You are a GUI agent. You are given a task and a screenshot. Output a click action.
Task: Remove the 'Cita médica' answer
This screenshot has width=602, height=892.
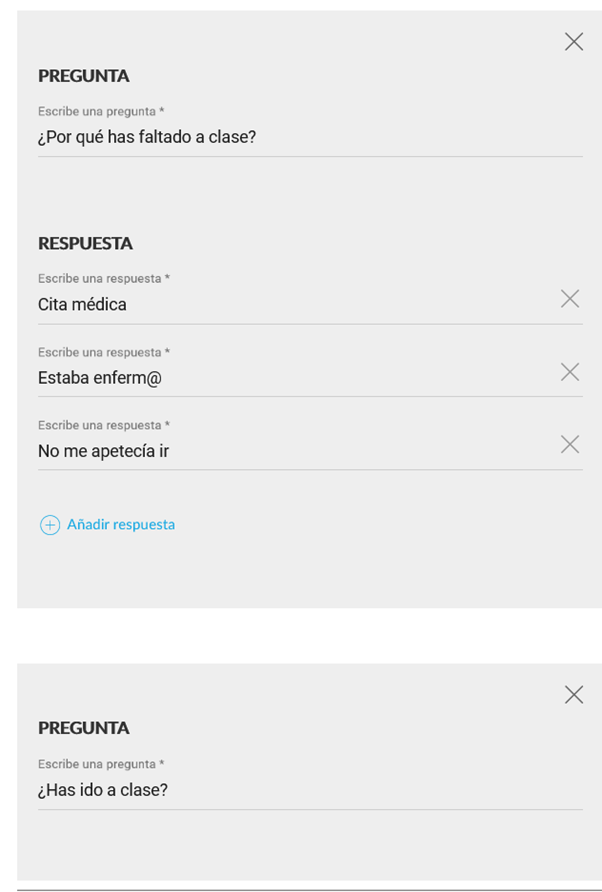570,299
